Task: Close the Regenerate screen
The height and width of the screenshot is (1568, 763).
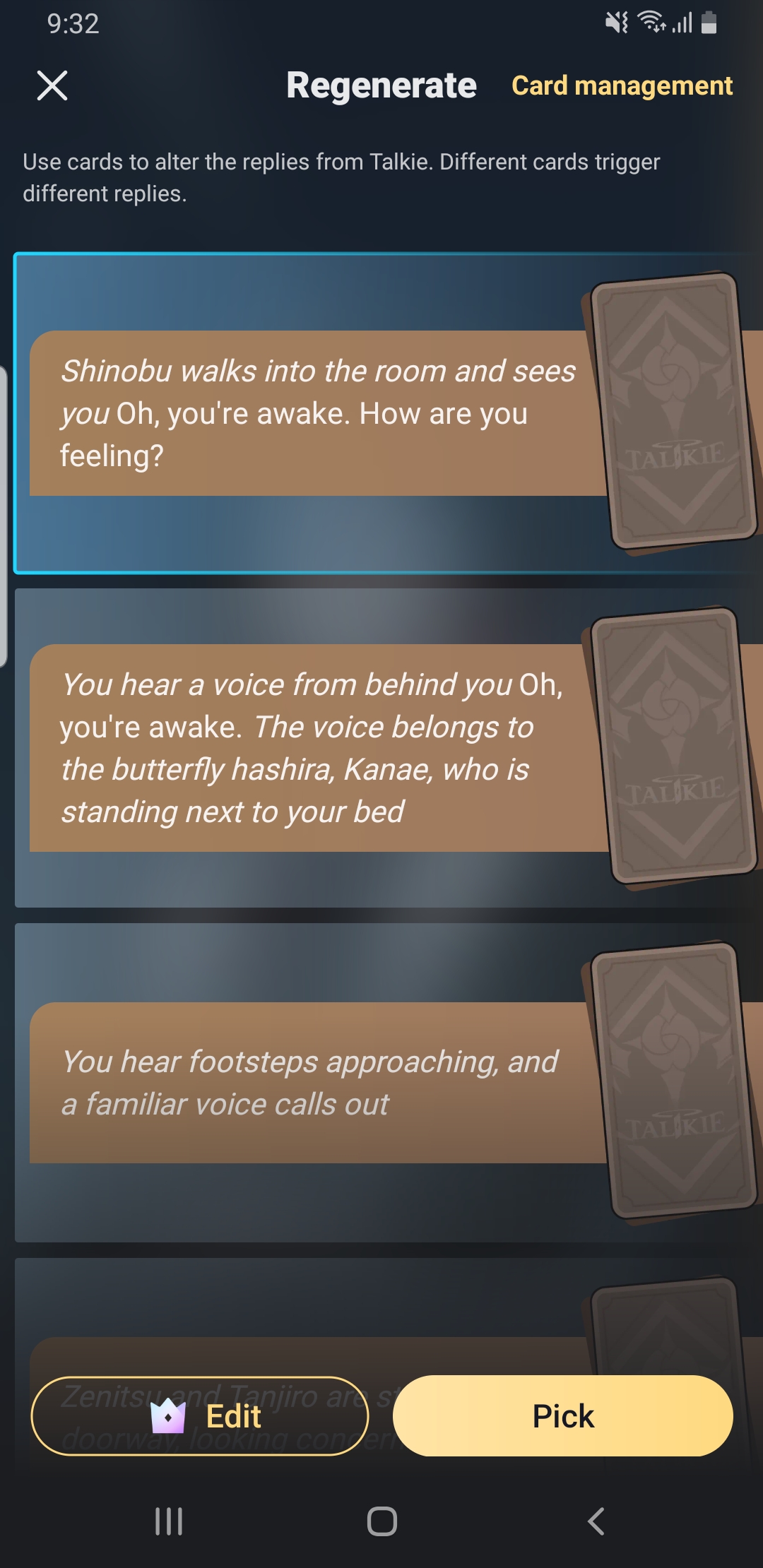Action: click(52, 85)
